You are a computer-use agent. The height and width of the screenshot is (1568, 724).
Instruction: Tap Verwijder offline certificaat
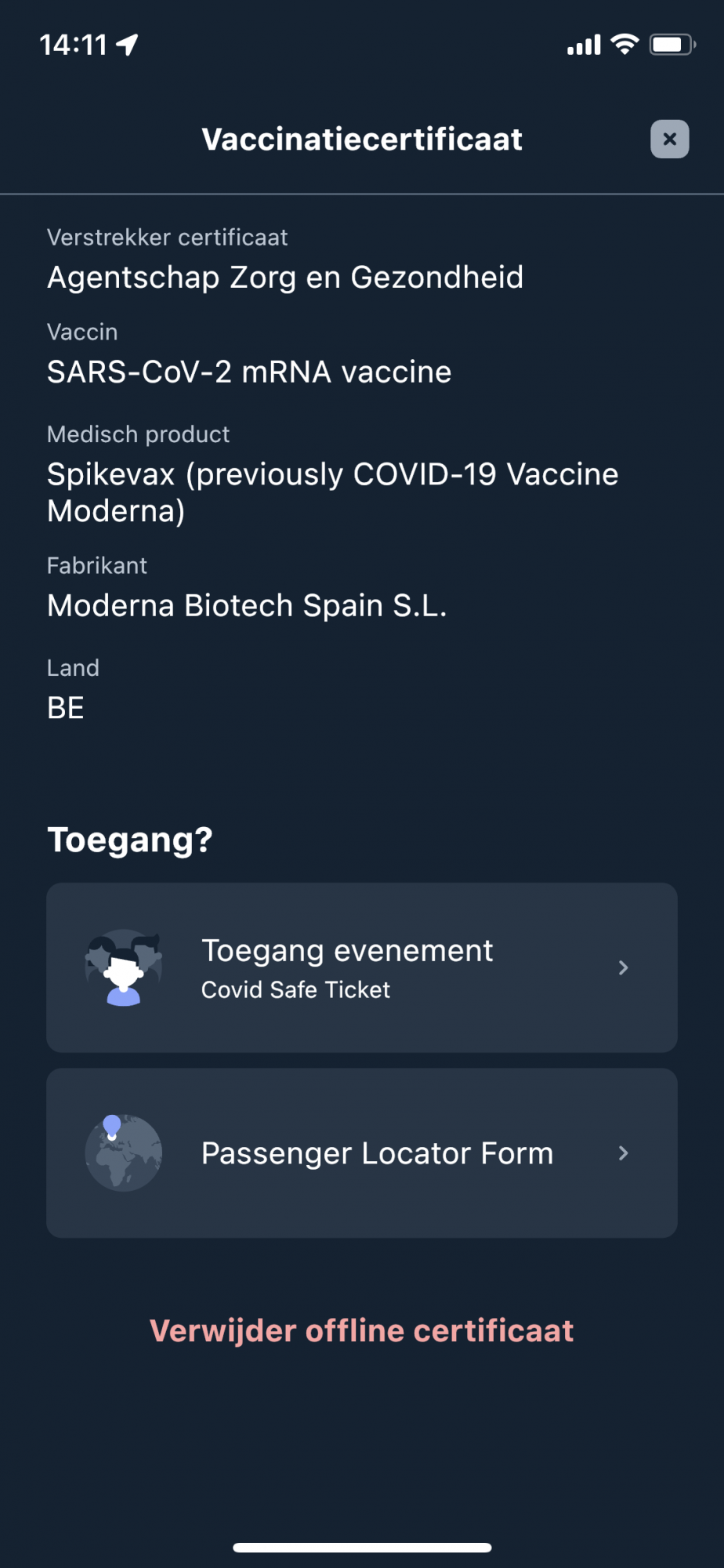tap(361, 1330)
